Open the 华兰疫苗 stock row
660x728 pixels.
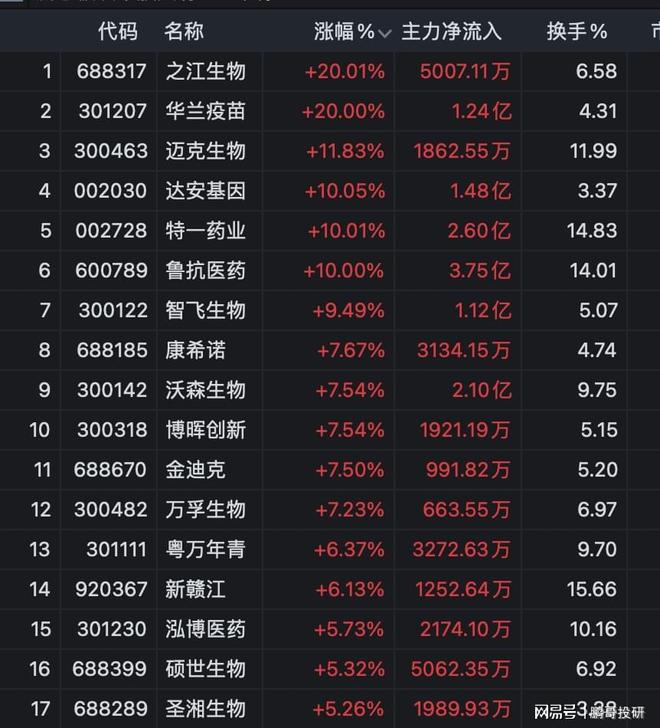(x=205, y=111)
